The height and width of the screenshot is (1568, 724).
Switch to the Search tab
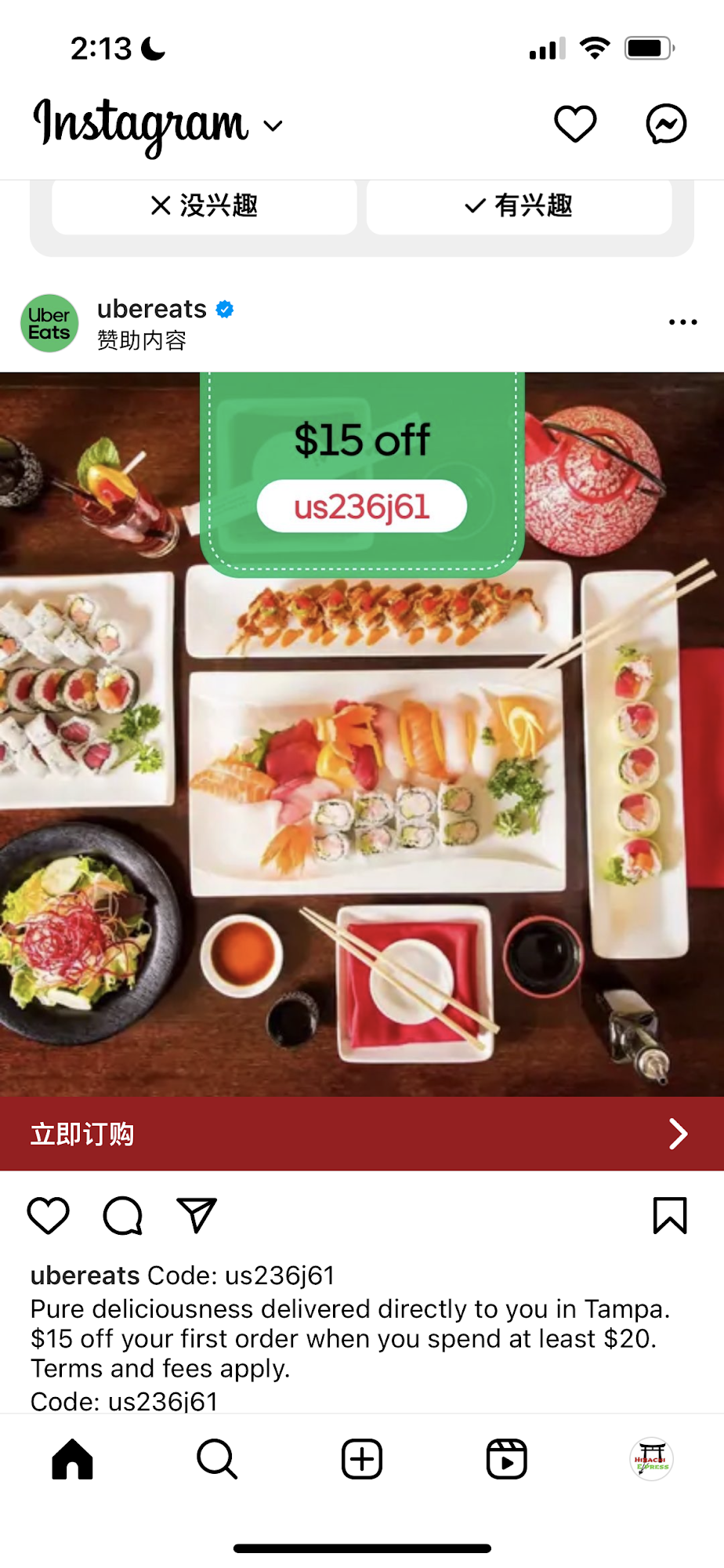click(217, 1459)
